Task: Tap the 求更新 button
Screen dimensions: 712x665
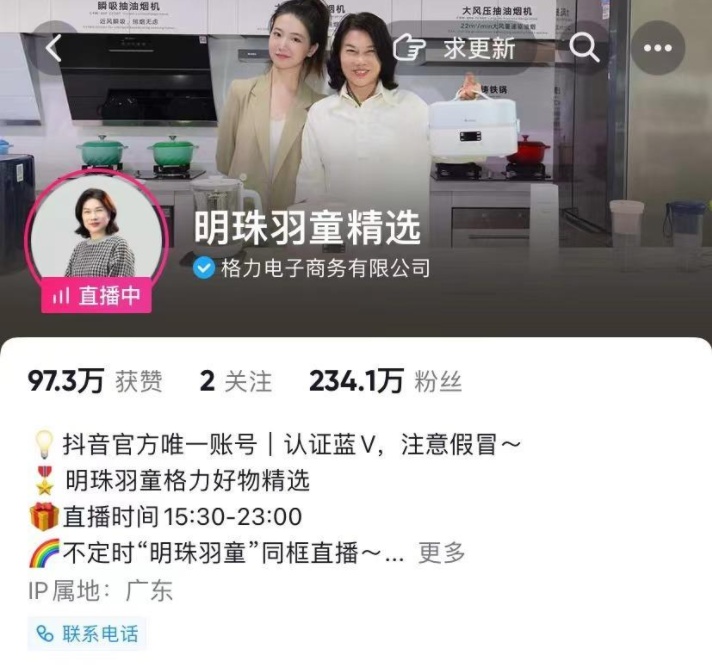Action: coord(456,47)
